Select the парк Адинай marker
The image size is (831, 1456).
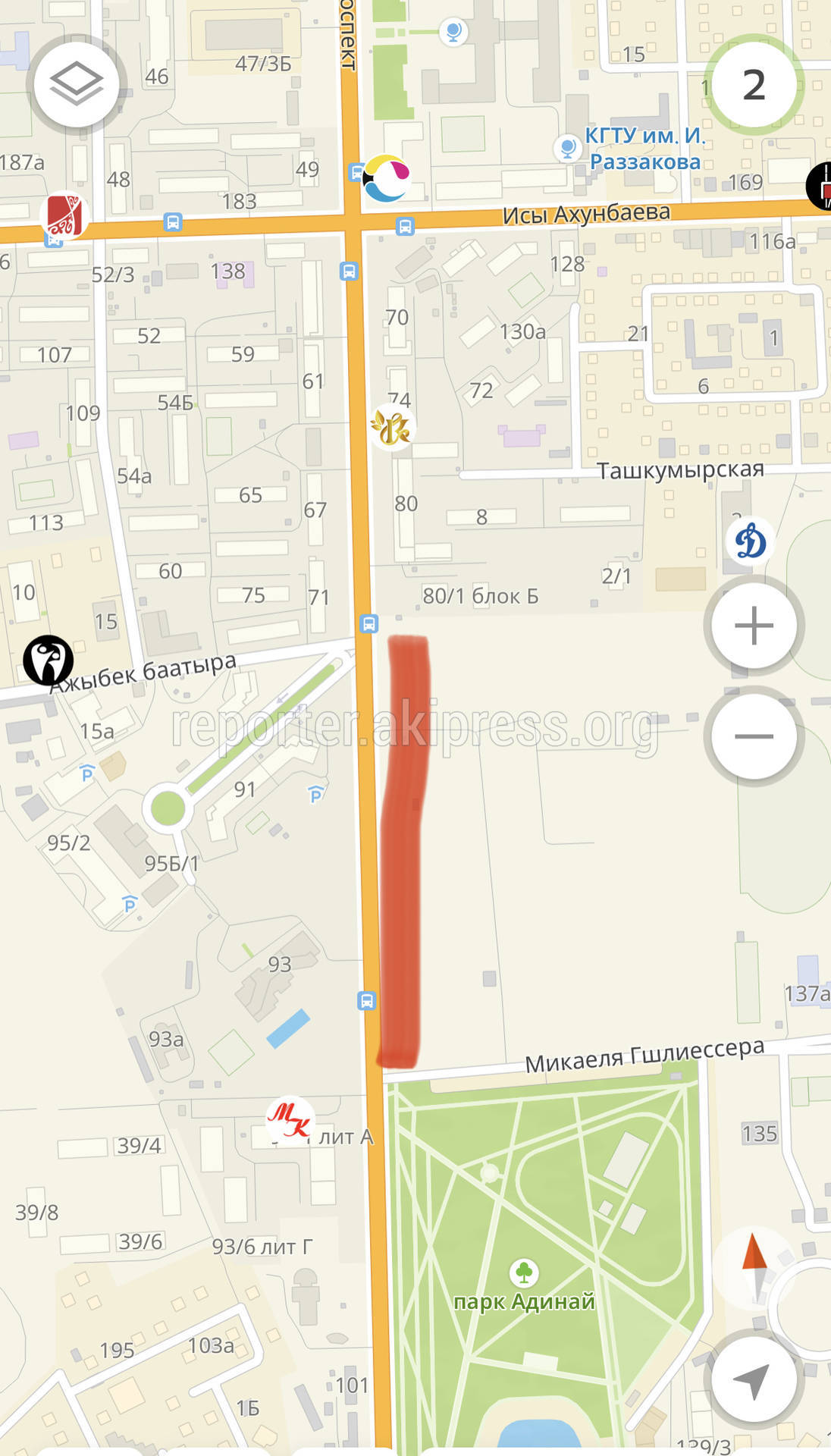click(x=523, y=1272)
